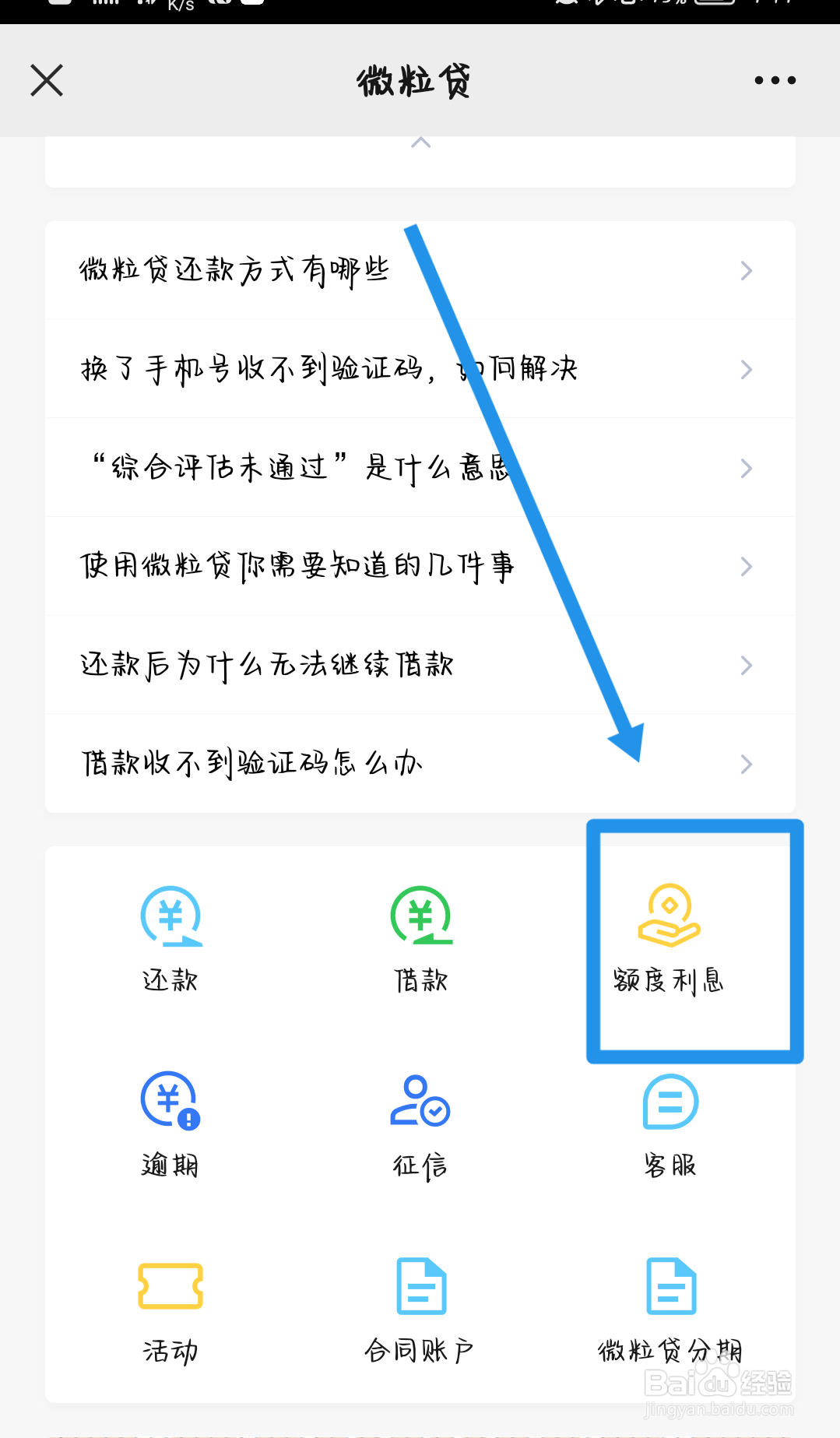Open the highlighted 额度利息 icon
Viewport: 840px width, 1438px height.
coord(669,938)
